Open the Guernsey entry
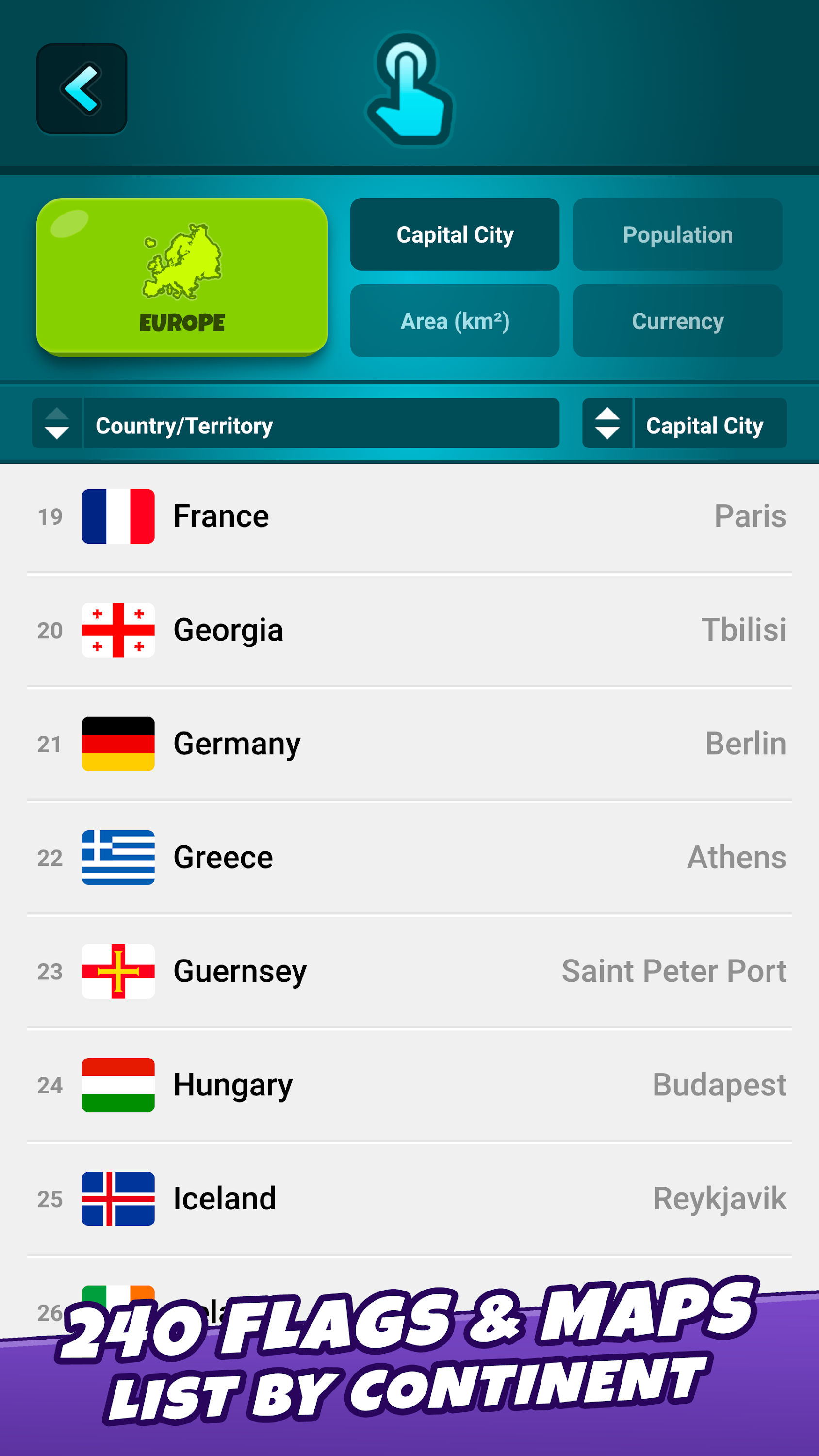 [x=409, y=971]
